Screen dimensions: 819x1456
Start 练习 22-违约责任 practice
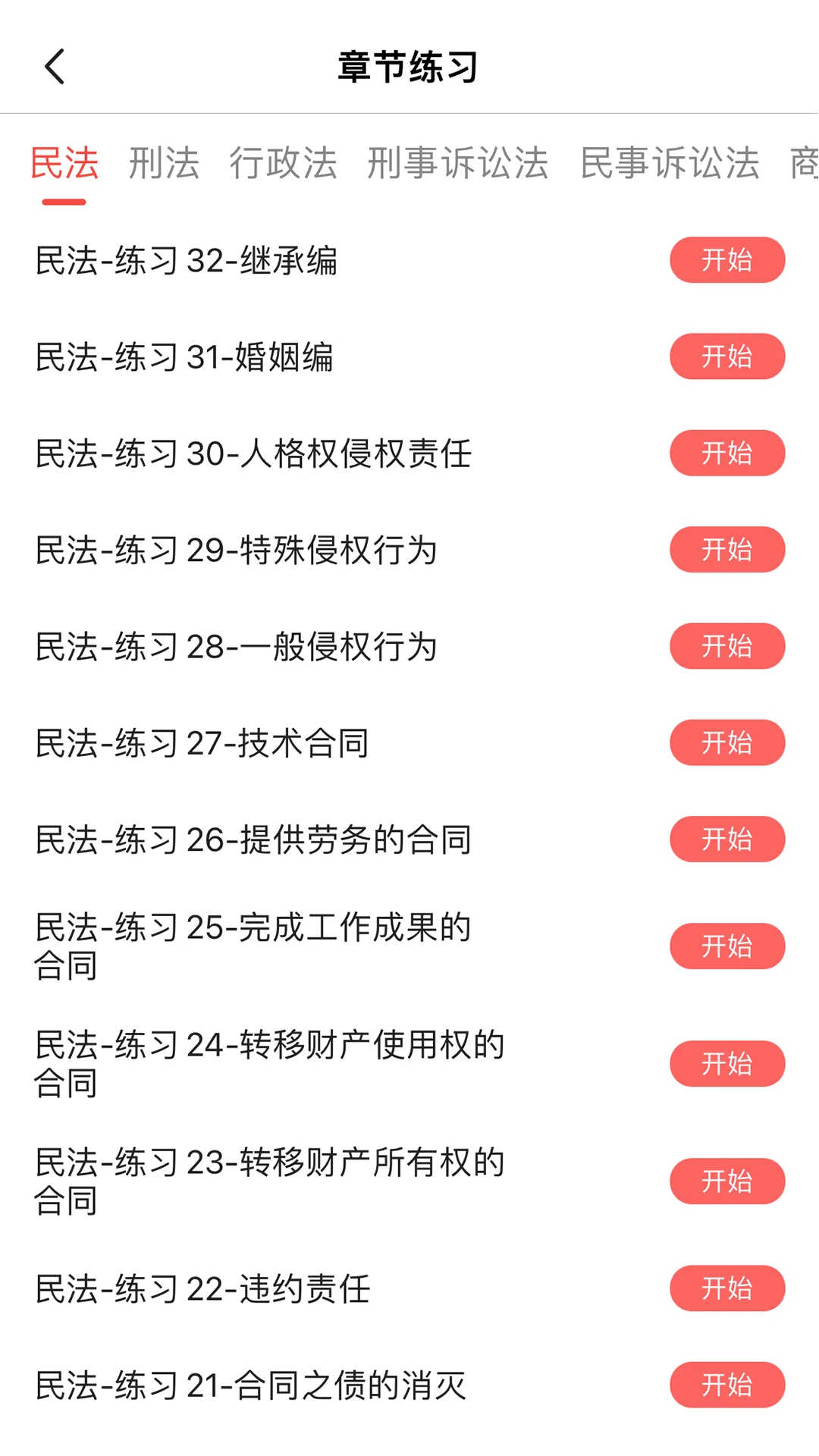click(x=726, y=1288)
